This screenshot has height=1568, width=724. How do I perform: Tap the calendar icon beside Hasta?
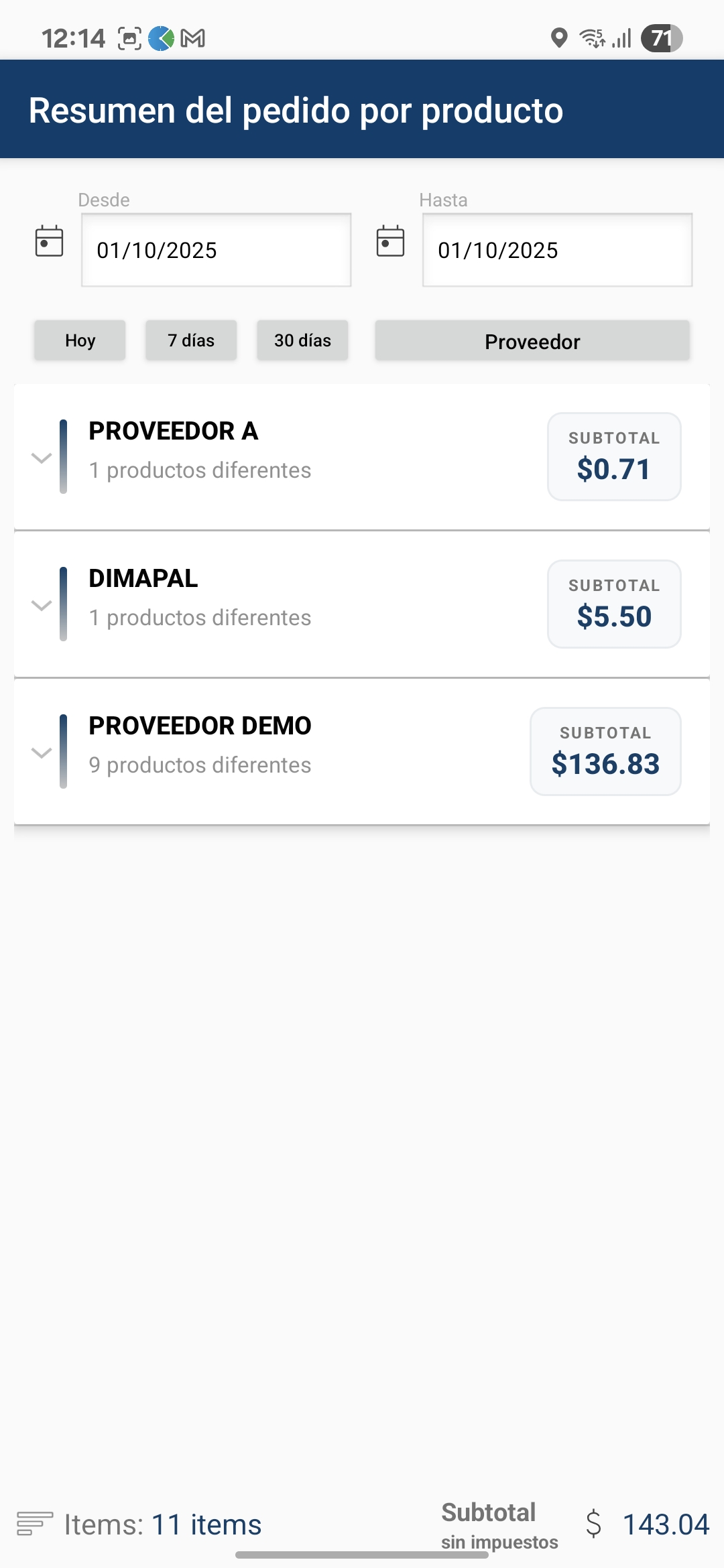(390, 241)
